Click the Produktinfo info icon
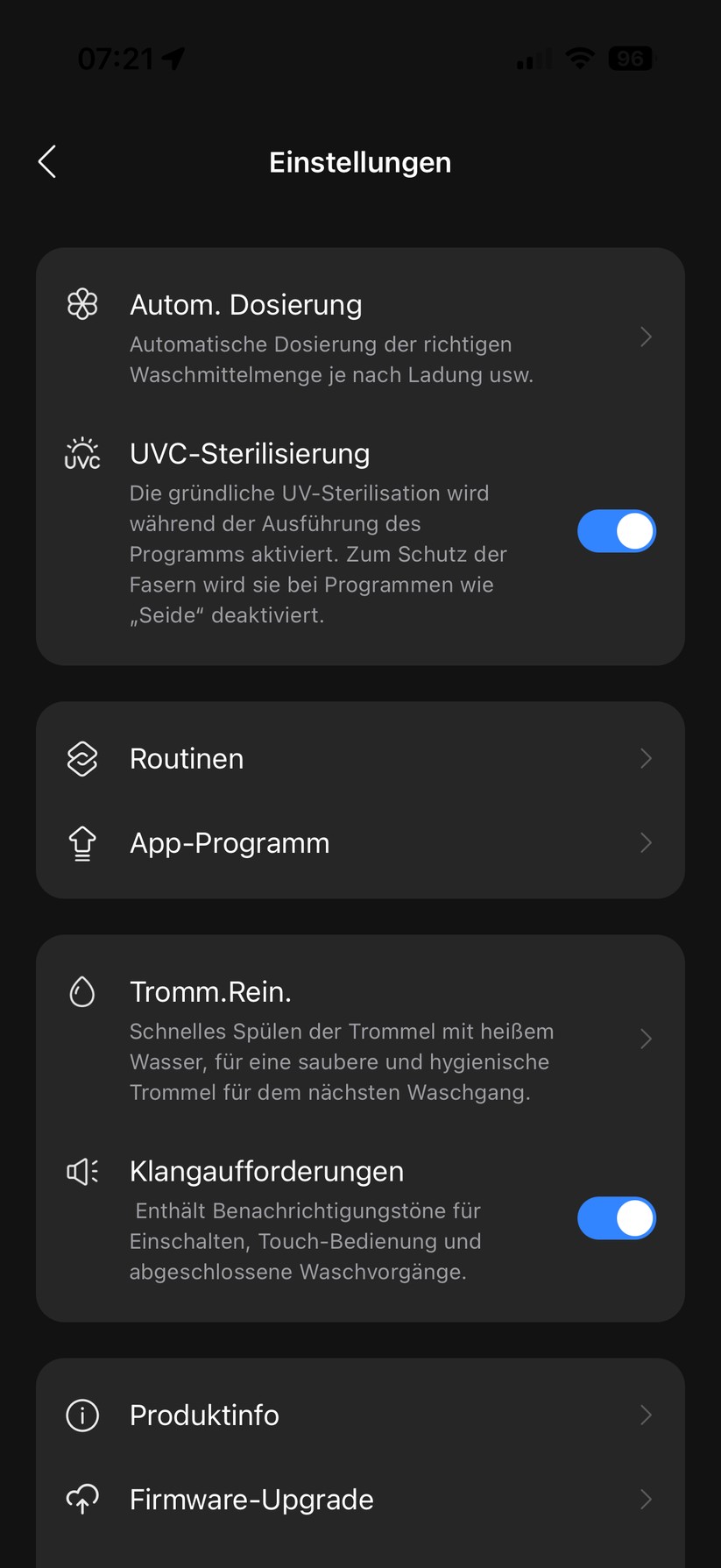Image resolution: width=721 pixels, height=1568 pixels. pyautogui.click(x=82, y=1415)
